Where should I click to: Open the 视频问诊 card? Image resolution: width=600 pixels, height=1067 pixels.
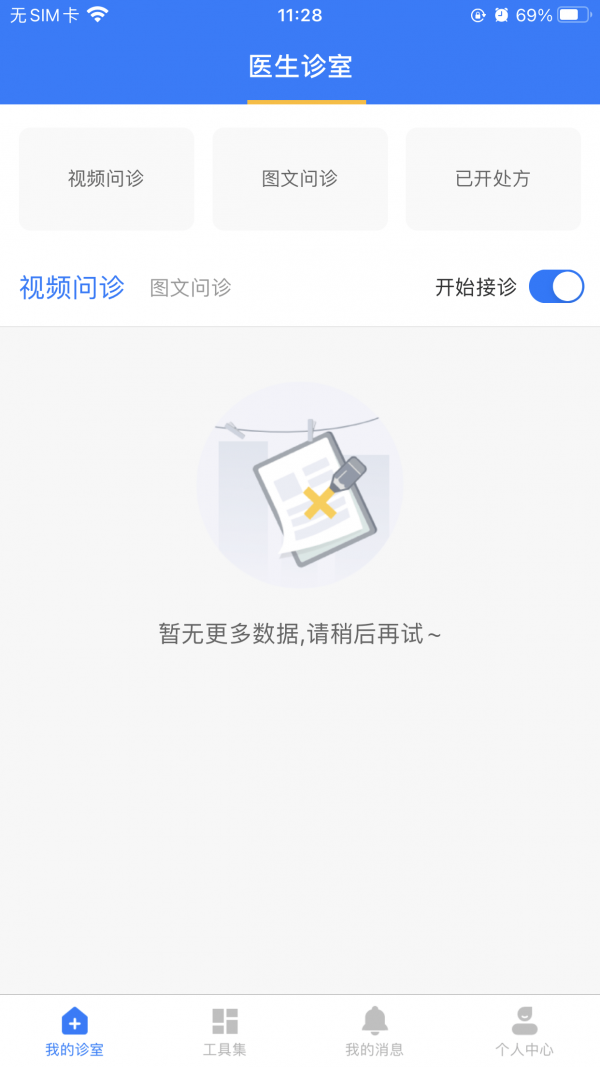pos(106,179)
